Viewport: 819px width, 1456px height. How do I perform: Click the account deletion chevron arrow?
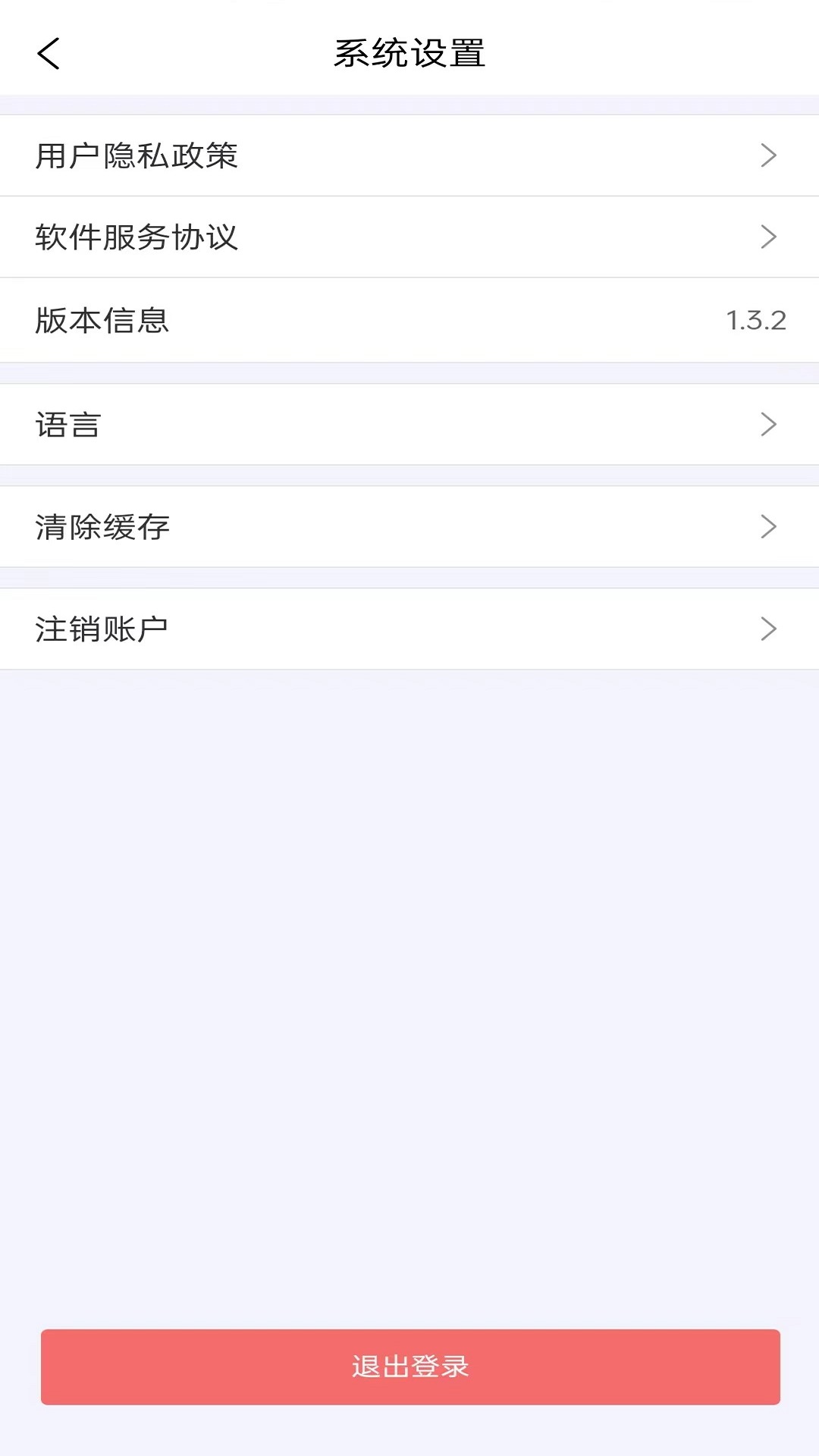click(770, 628)
